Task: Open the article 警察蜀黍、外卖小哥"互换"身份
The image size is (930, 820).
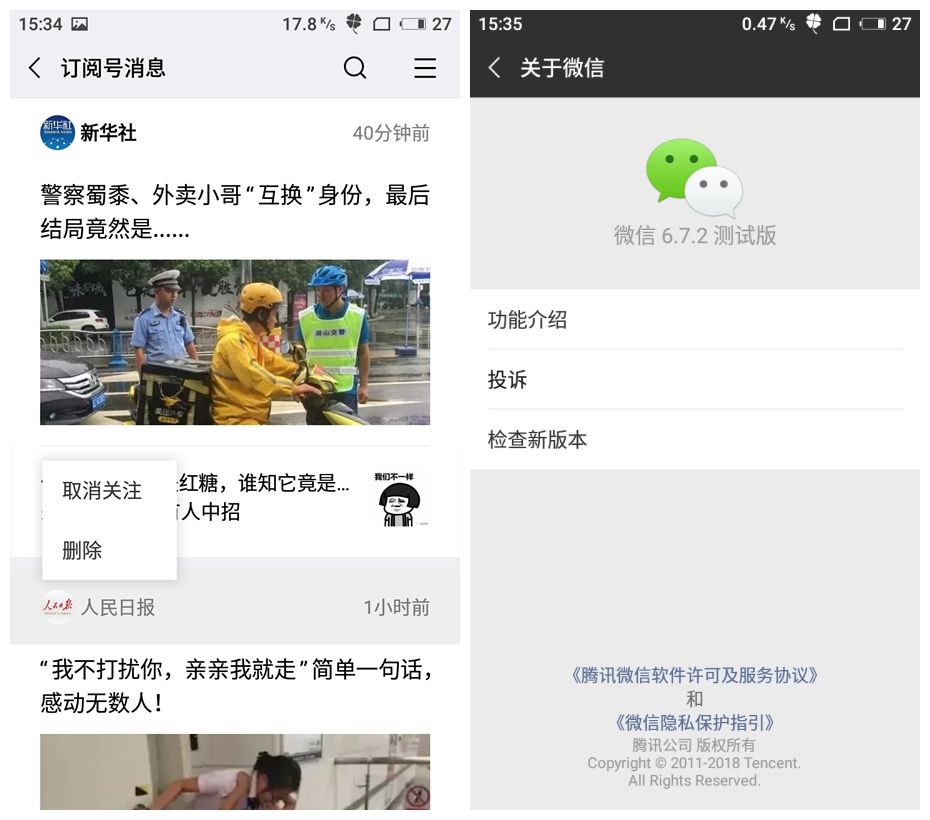Action: tap(235, 211)
